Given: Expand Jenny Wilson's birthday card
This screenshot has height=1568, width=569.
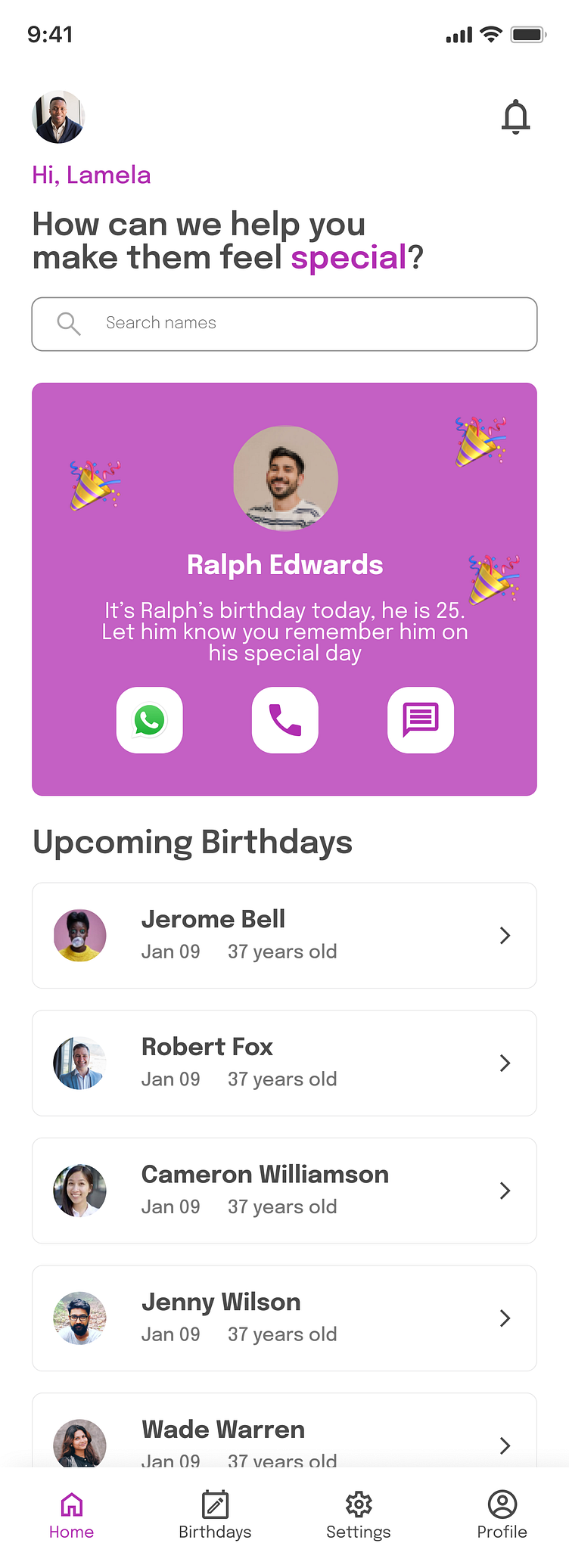Looking at the screenshot, I should click(505, 1318).
